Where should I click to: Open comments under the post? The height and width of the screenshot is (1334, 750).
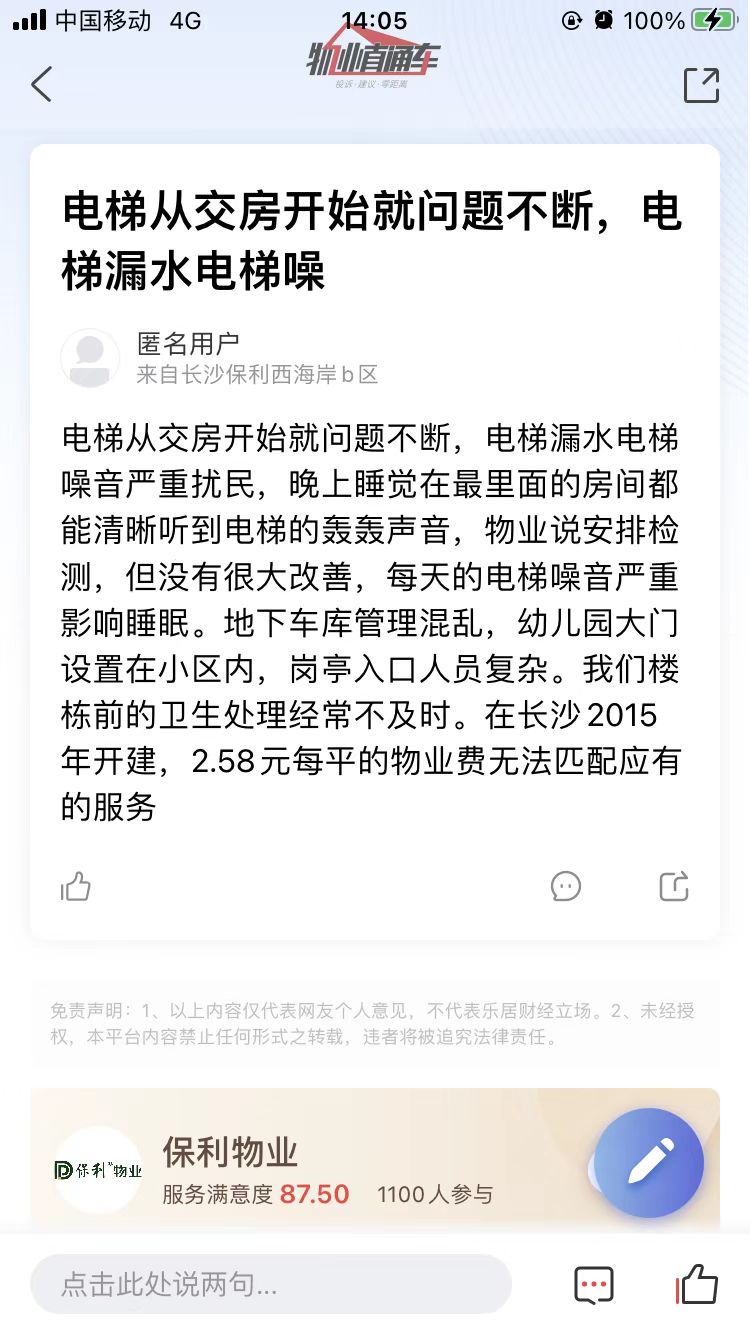point(566,886)
